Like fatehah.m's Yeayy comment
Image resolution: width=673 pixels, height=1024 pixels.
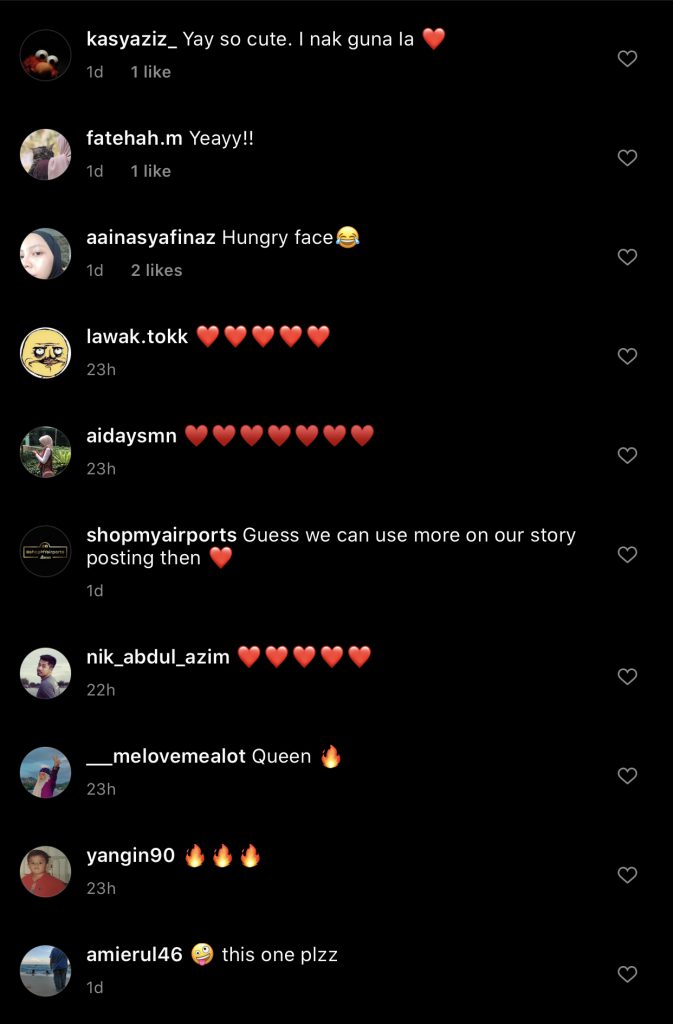click(627, 158)
